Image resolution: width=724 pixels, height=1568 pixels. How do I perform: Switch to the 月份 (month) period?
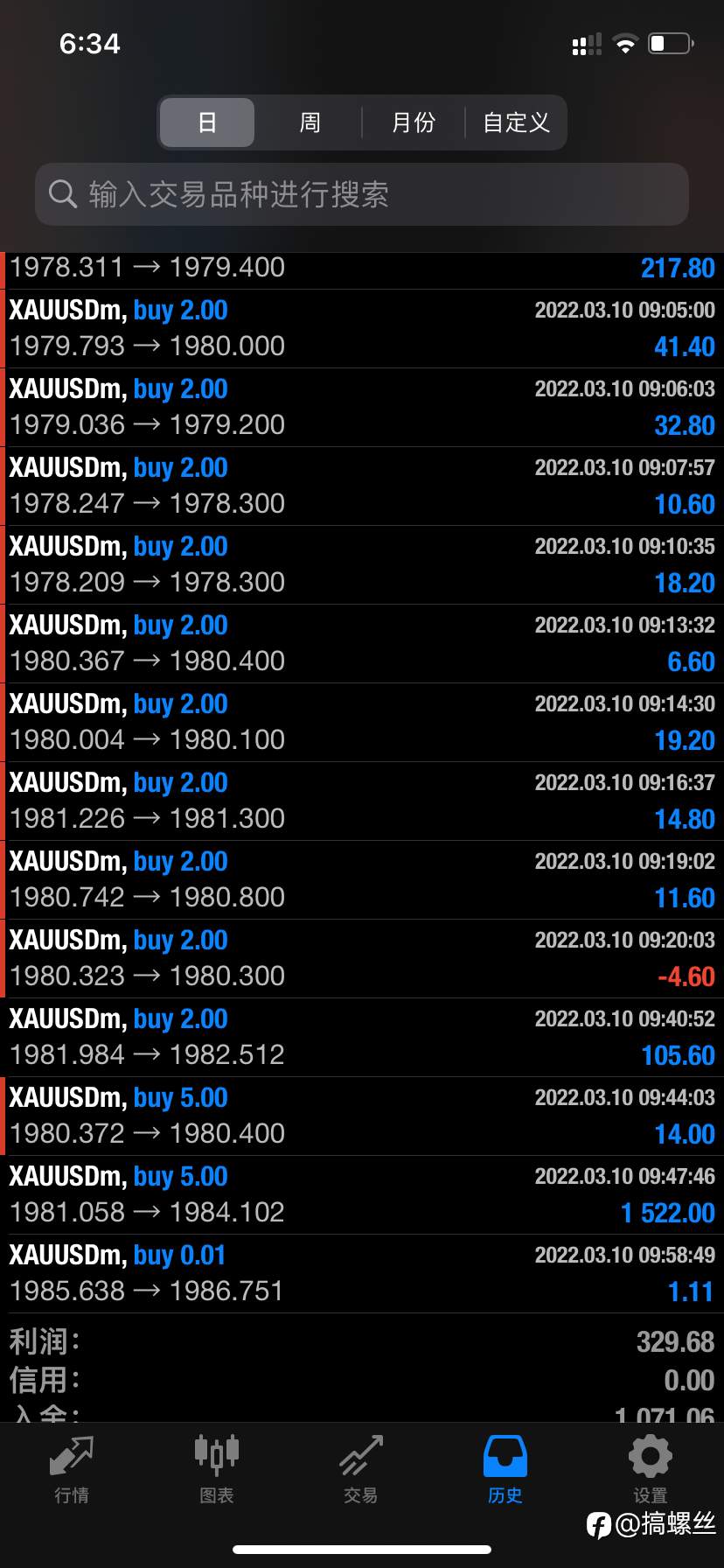413,122
